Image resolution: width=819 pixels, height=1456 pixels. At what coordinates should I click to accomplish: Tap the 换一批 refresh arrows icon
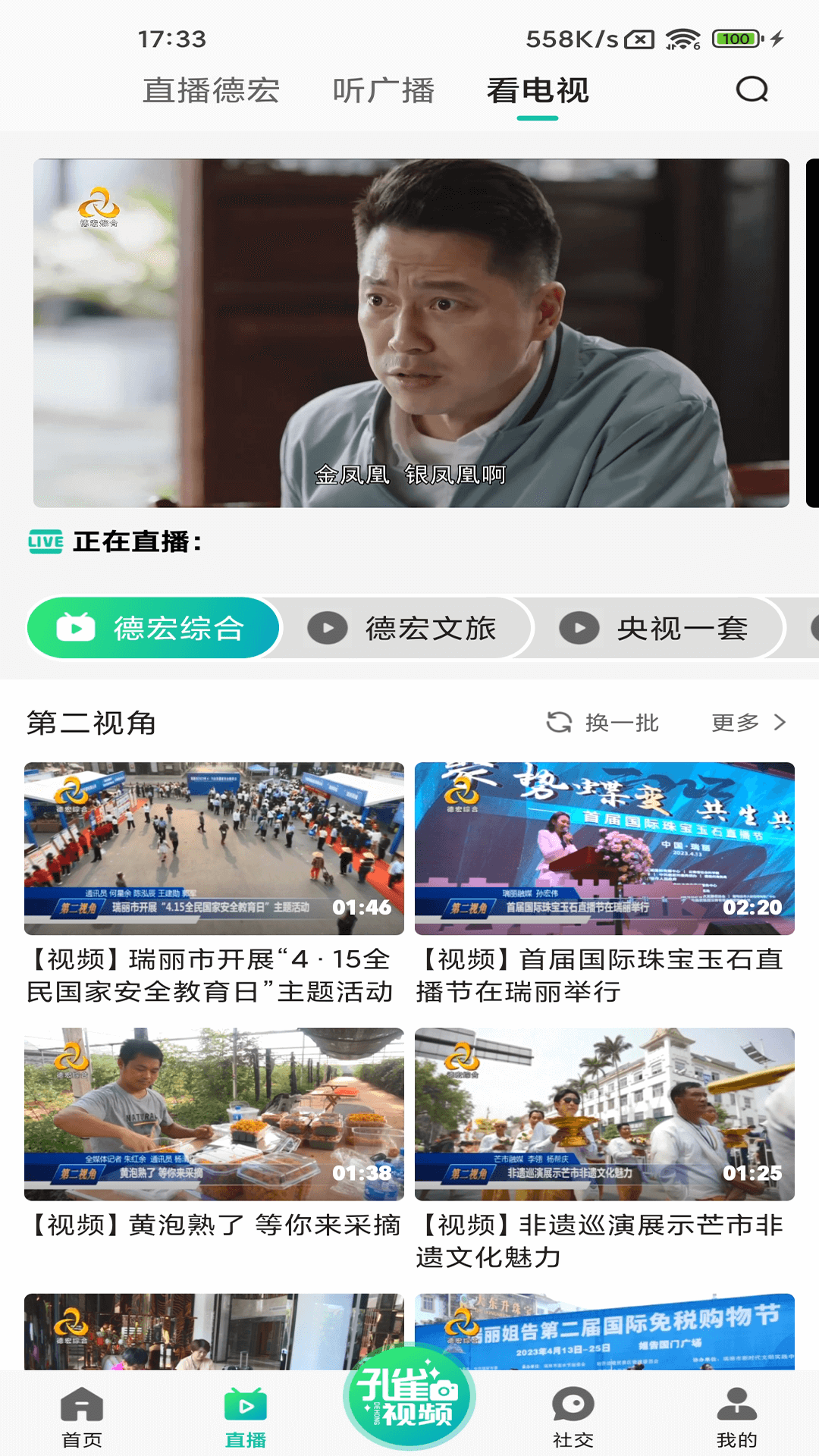[x=559, y=723]
